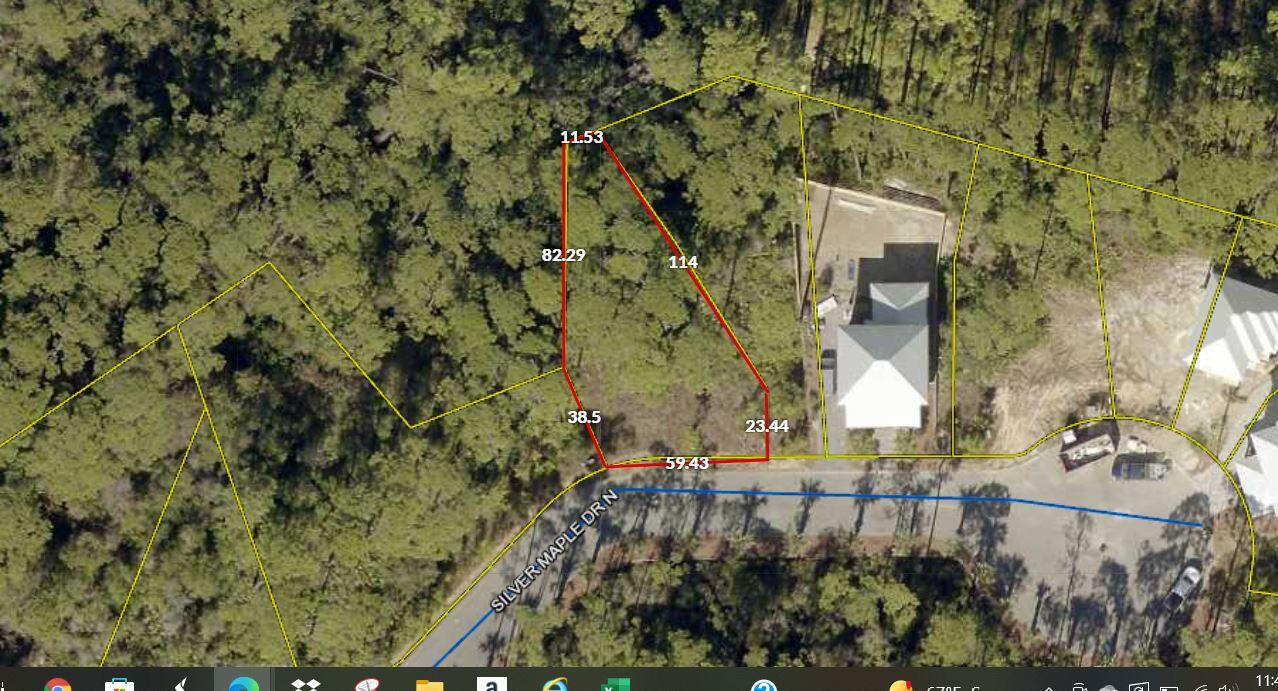Open Google Chrome from the taskbar
Viewport: 1278px width, 691px height.
(x=57, y=685)
